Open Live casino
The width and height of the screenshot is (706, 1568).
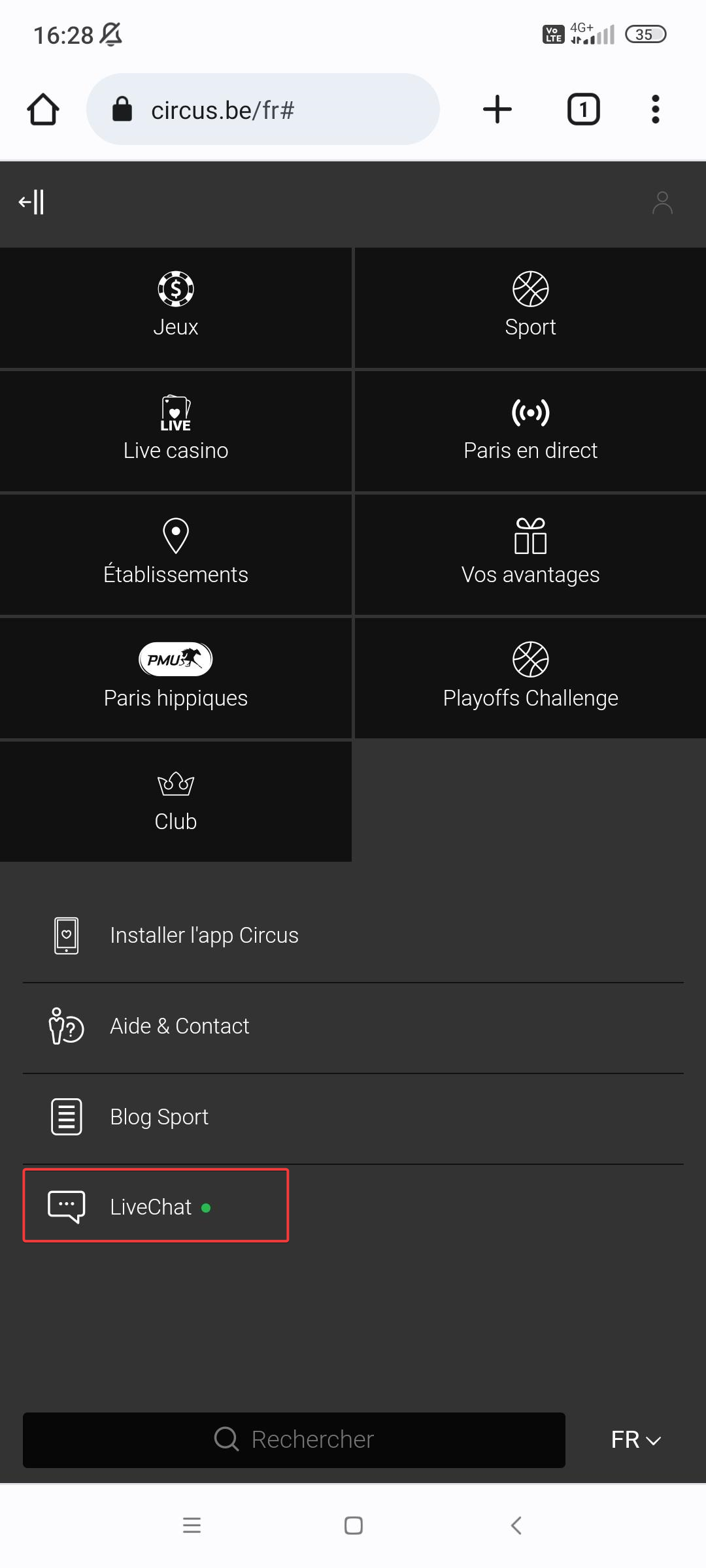point(175,431)
